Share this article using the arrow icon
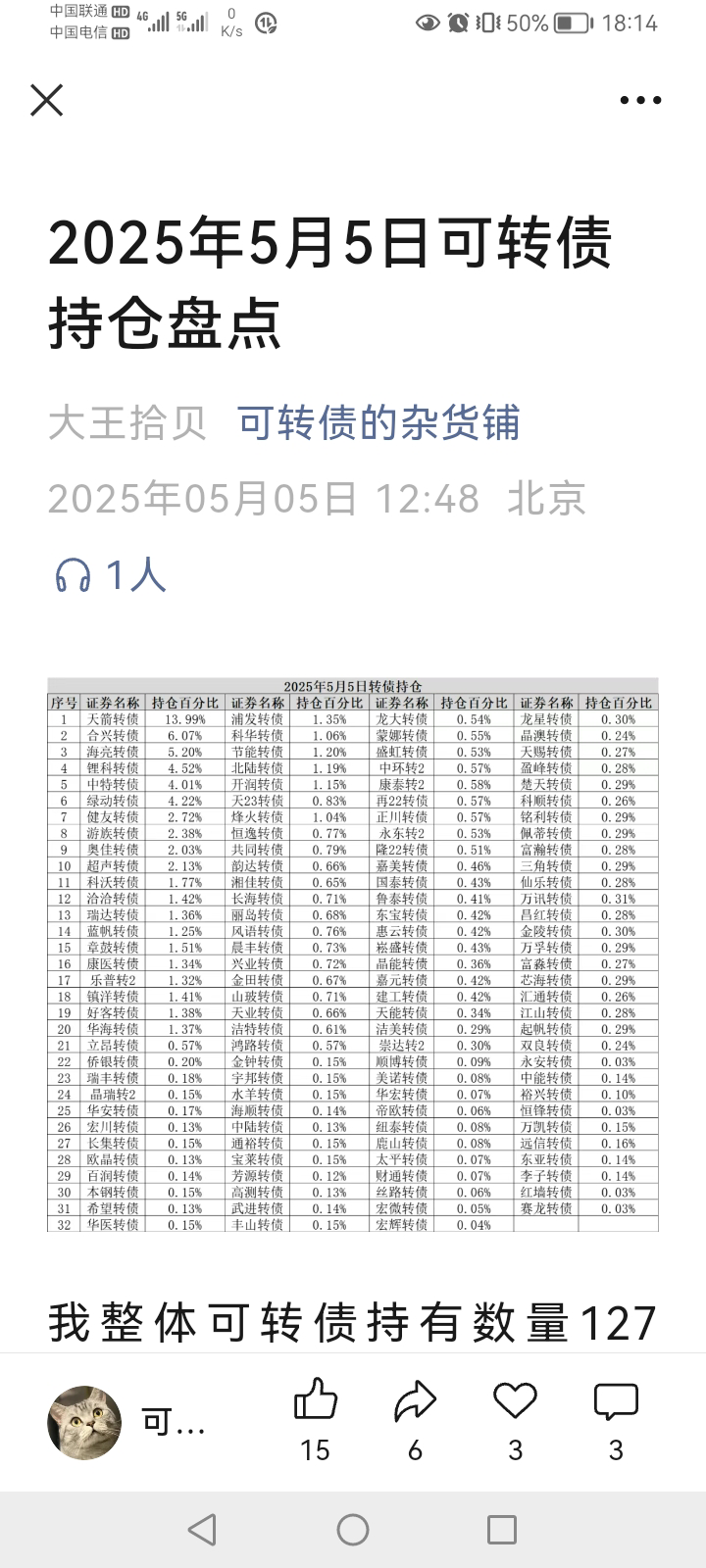The width and height of the screenshot is (706, 1568). pos(415,1401)
